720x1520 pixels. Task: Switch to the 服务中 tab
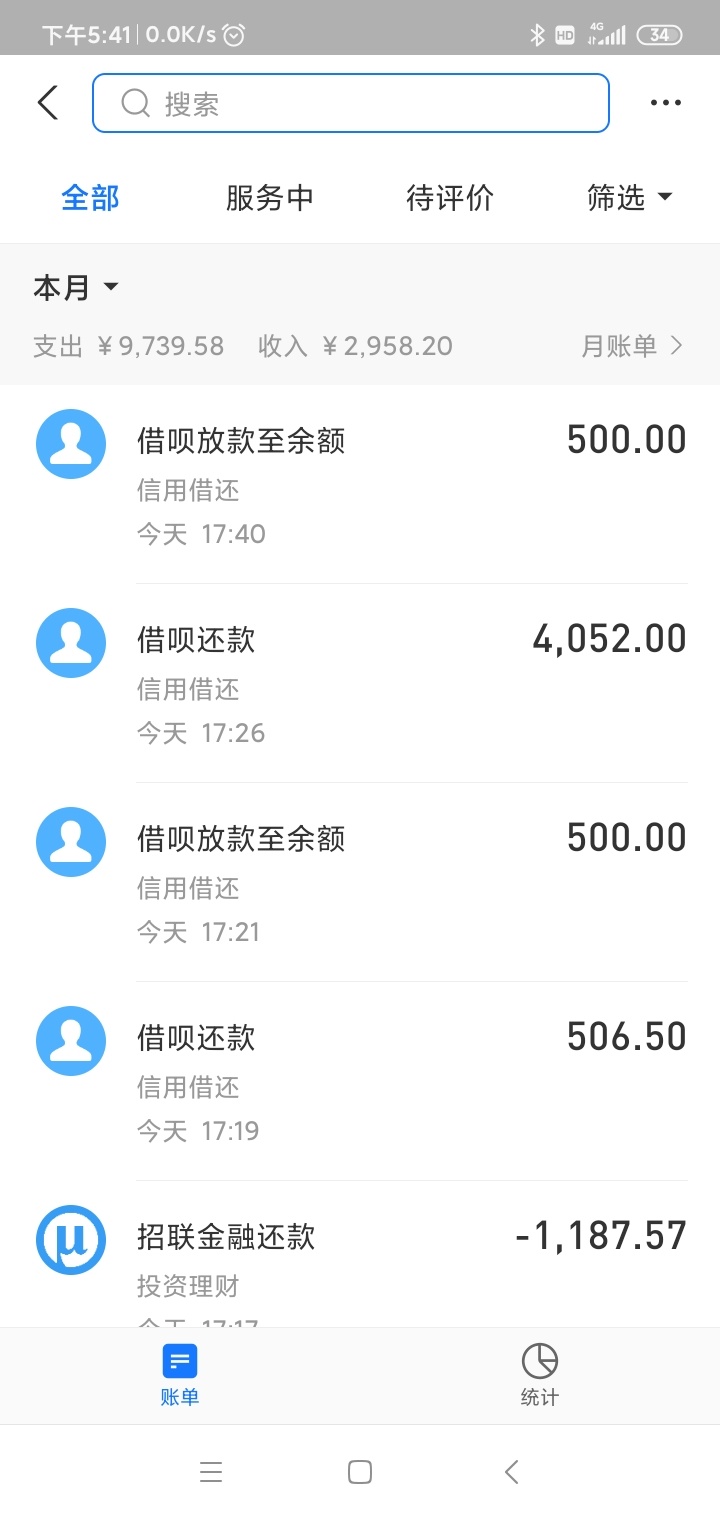click(269, 198)
